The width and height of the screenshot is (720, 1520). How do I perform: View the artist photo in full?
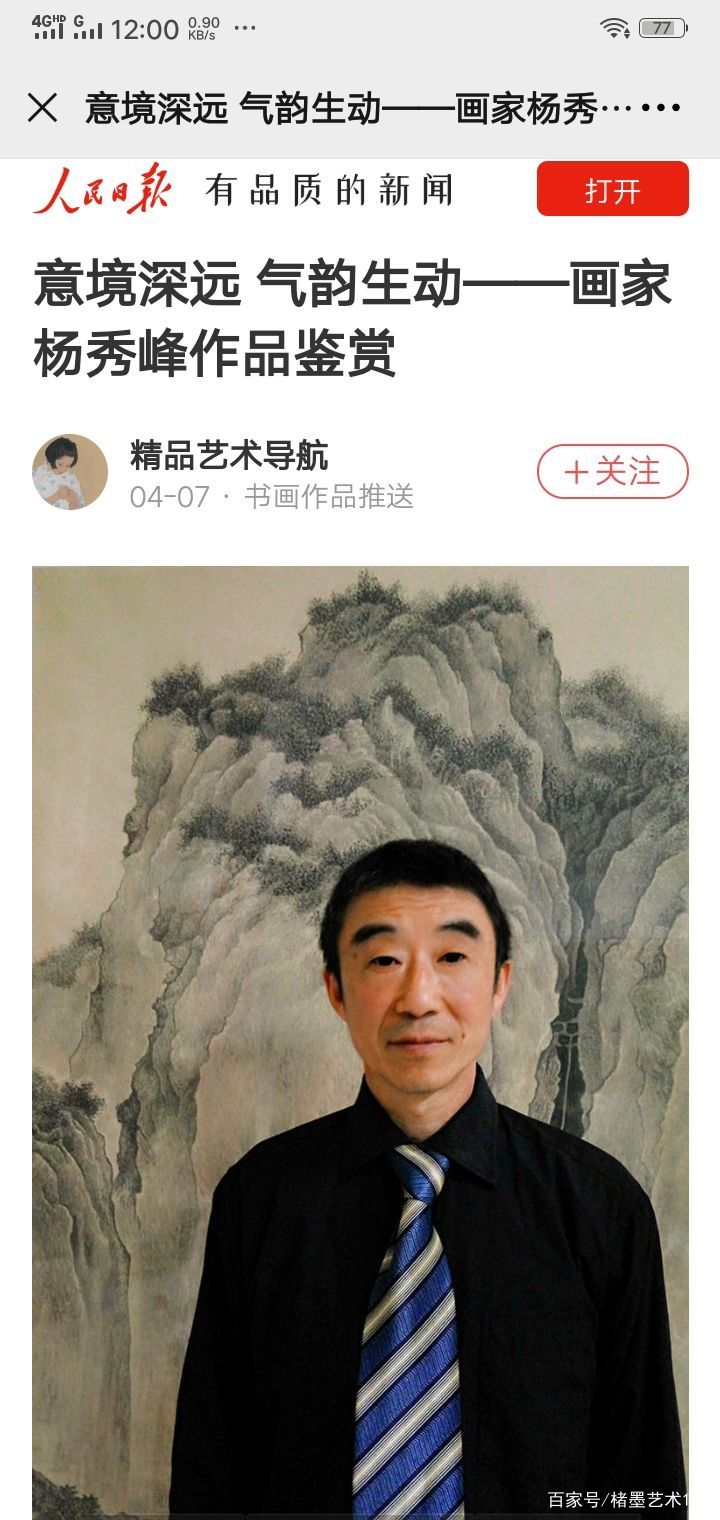(360, 1040)
